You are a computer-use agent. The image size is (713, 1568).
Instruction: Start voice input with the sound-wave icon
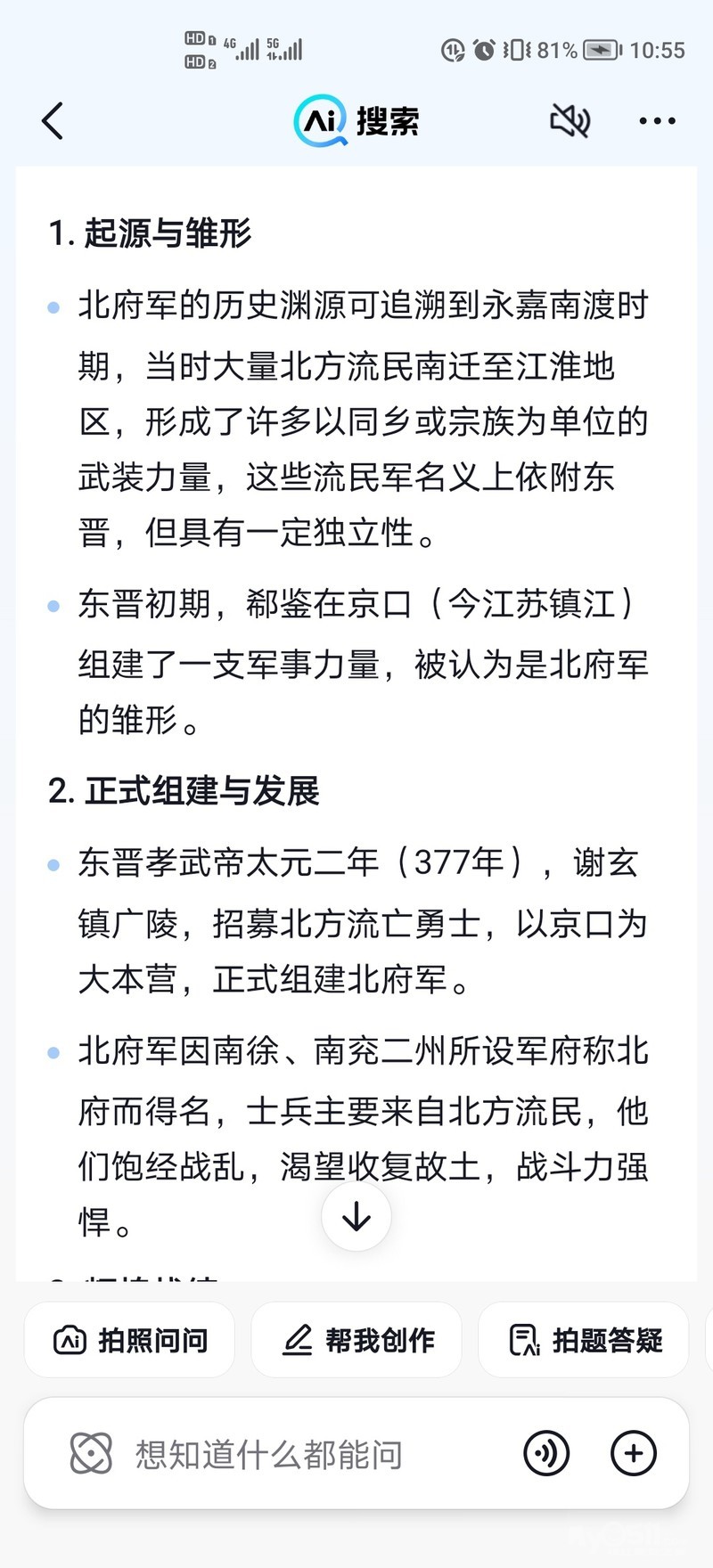pos(546,1453)
